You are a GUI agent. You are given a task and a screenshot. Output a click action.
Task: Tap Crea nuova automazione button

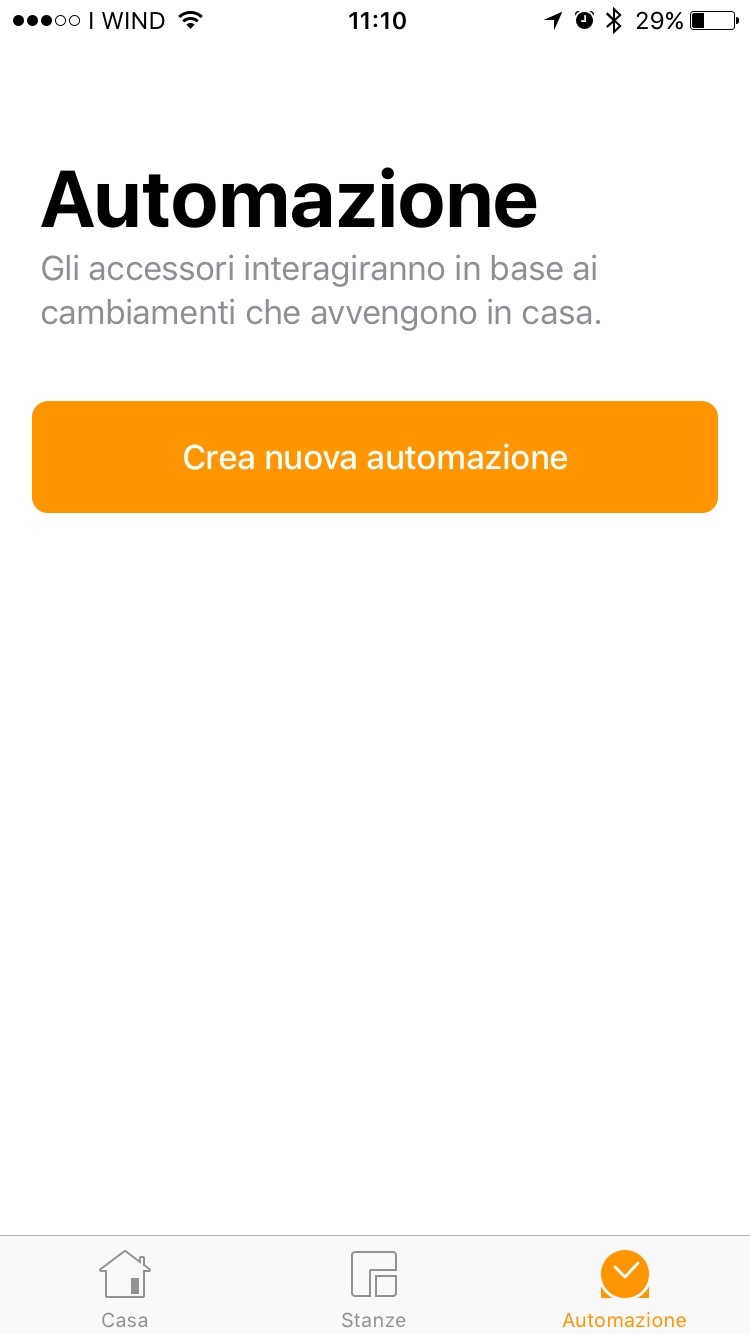pos(375,457)
